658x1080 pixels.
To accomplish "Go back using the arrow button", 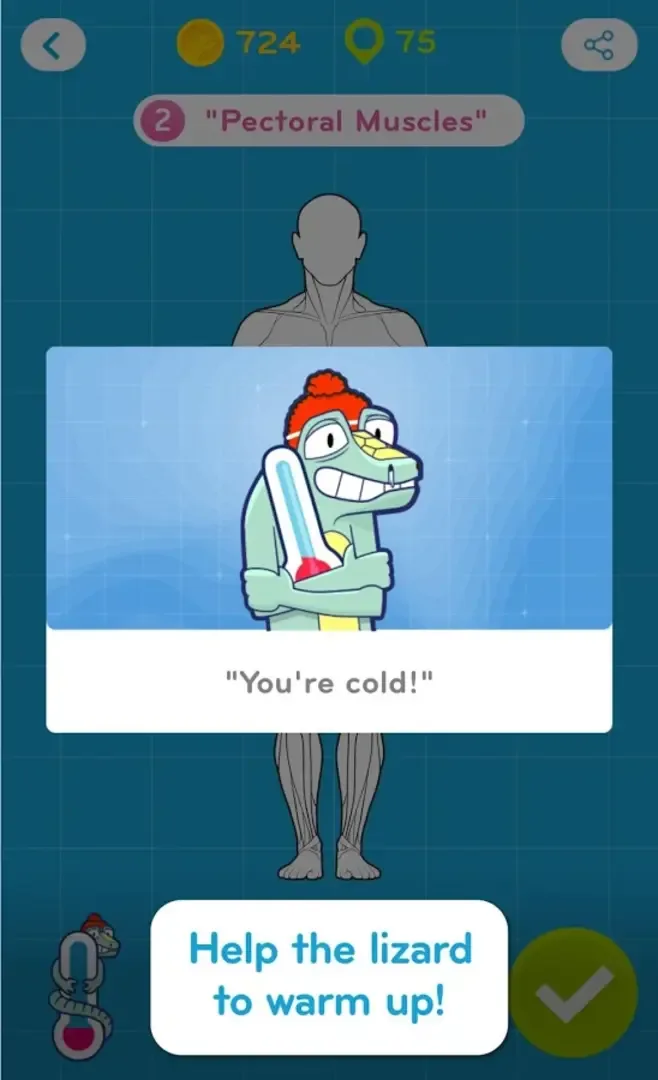I will (x=54, y=45).
